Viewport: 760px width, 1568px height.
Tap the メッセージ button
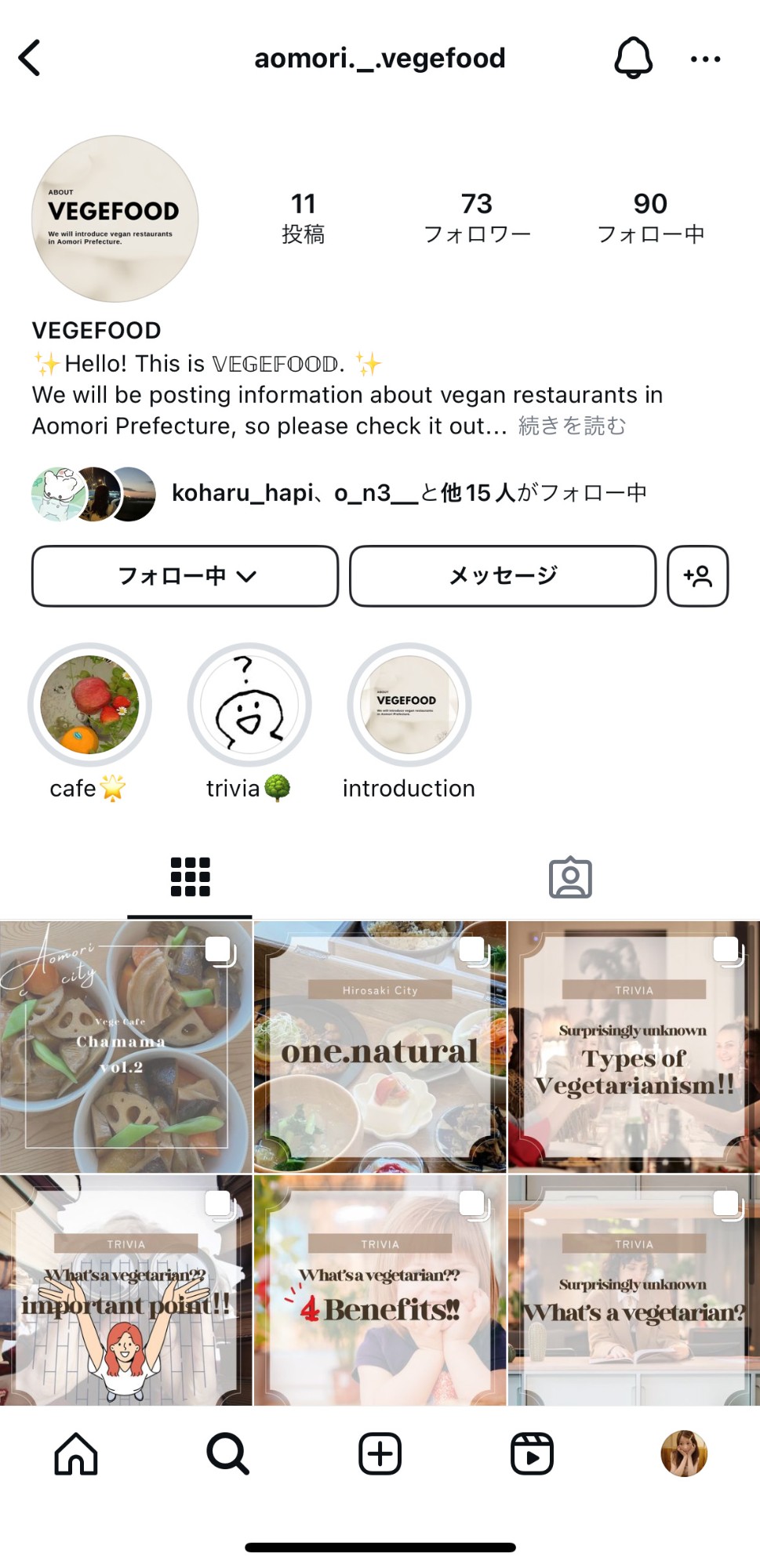tap(503, 576)
